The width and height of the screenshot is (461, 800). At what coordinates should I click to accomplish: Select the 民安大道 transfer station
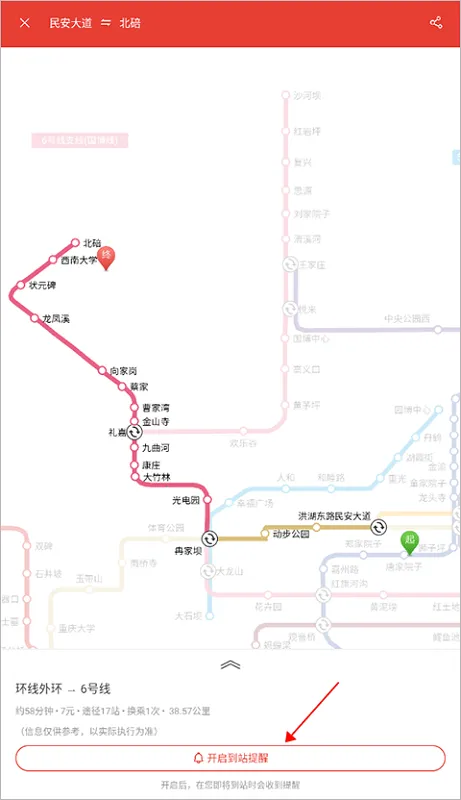(x=378, y=527)
